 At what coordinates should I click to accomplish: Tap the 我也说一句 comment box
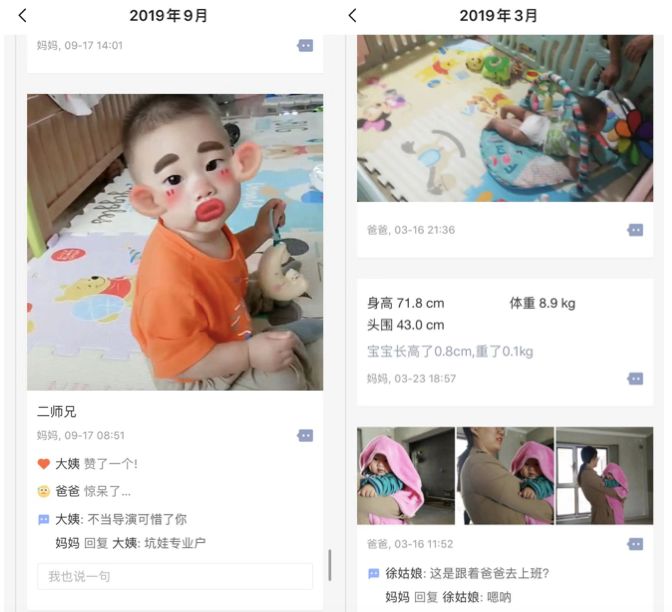(175, 576)
